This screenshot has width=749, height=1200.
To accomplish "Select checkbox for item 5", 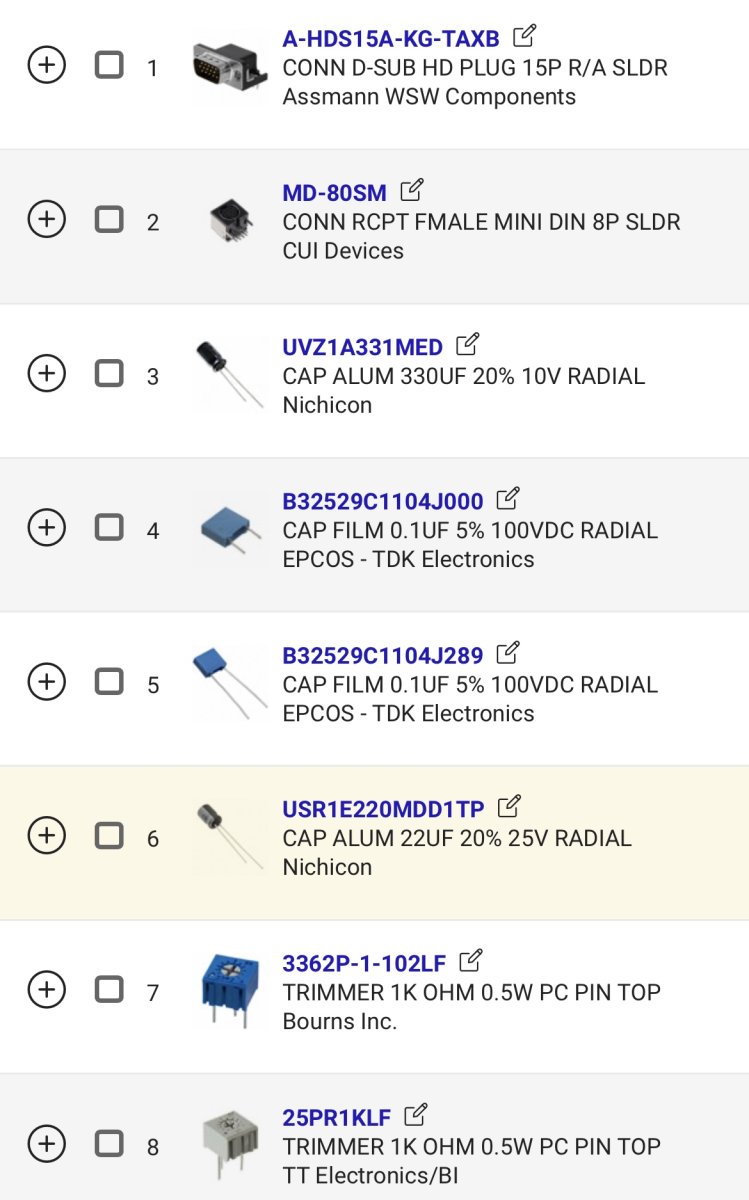I will 109,682.
